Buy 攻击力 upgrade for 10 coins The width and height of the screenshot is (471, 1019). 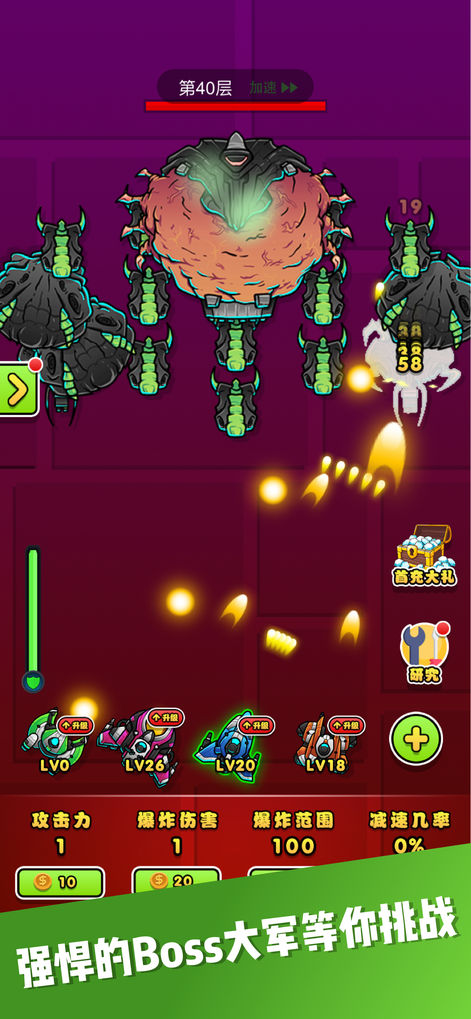pos(60,882)
